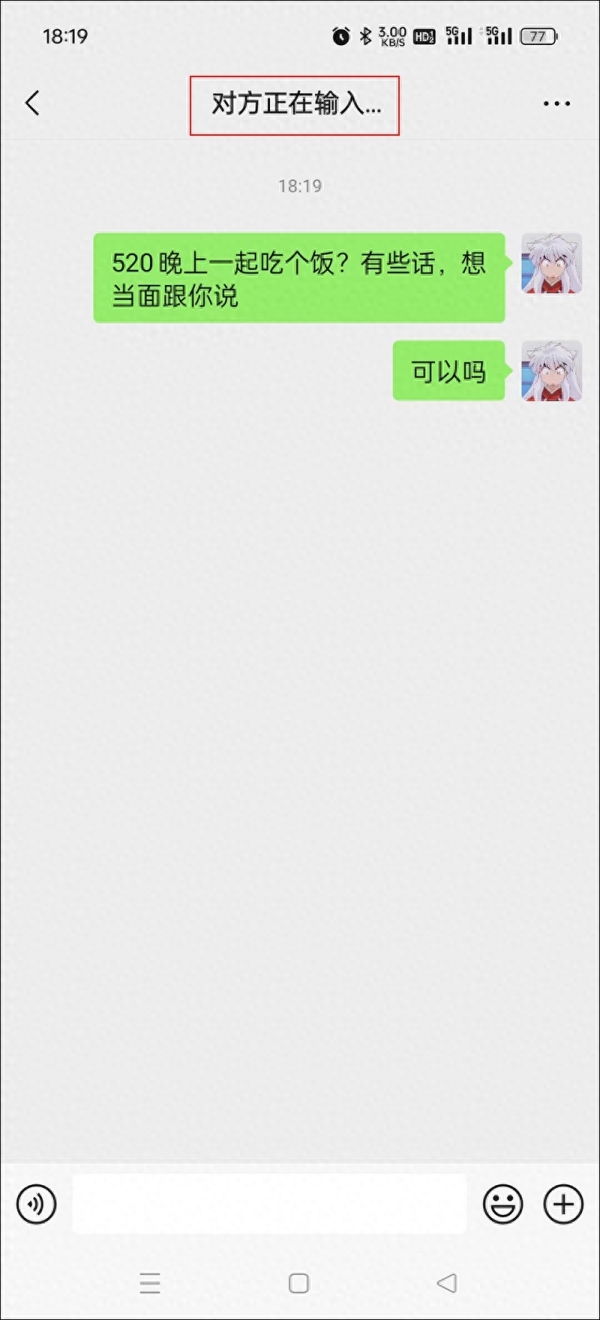Go to the system home screen
Viewport: 600px width, 1320px height.
298,1283
